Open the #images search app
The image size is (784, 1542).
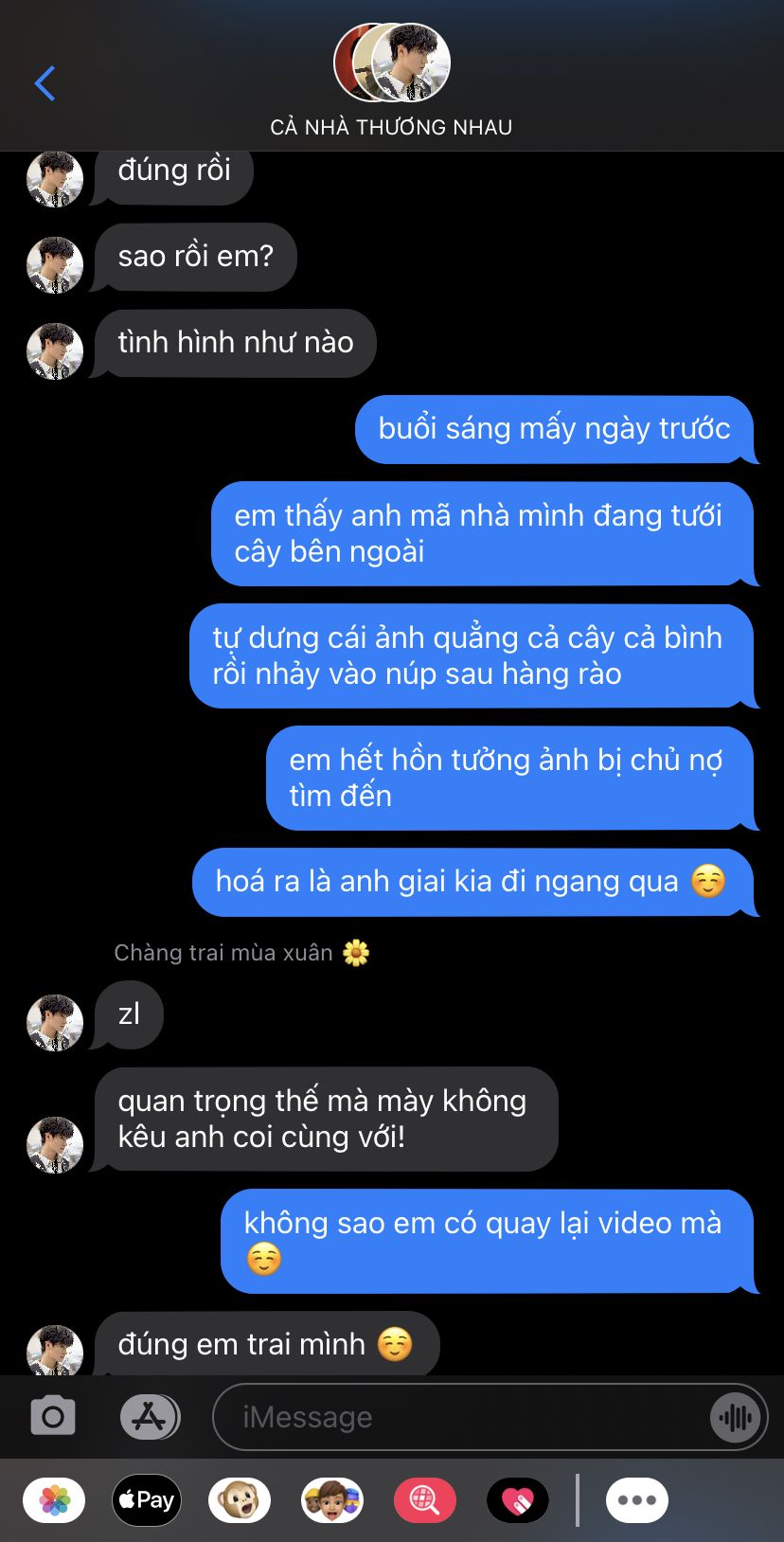(x=425, y=1500)
